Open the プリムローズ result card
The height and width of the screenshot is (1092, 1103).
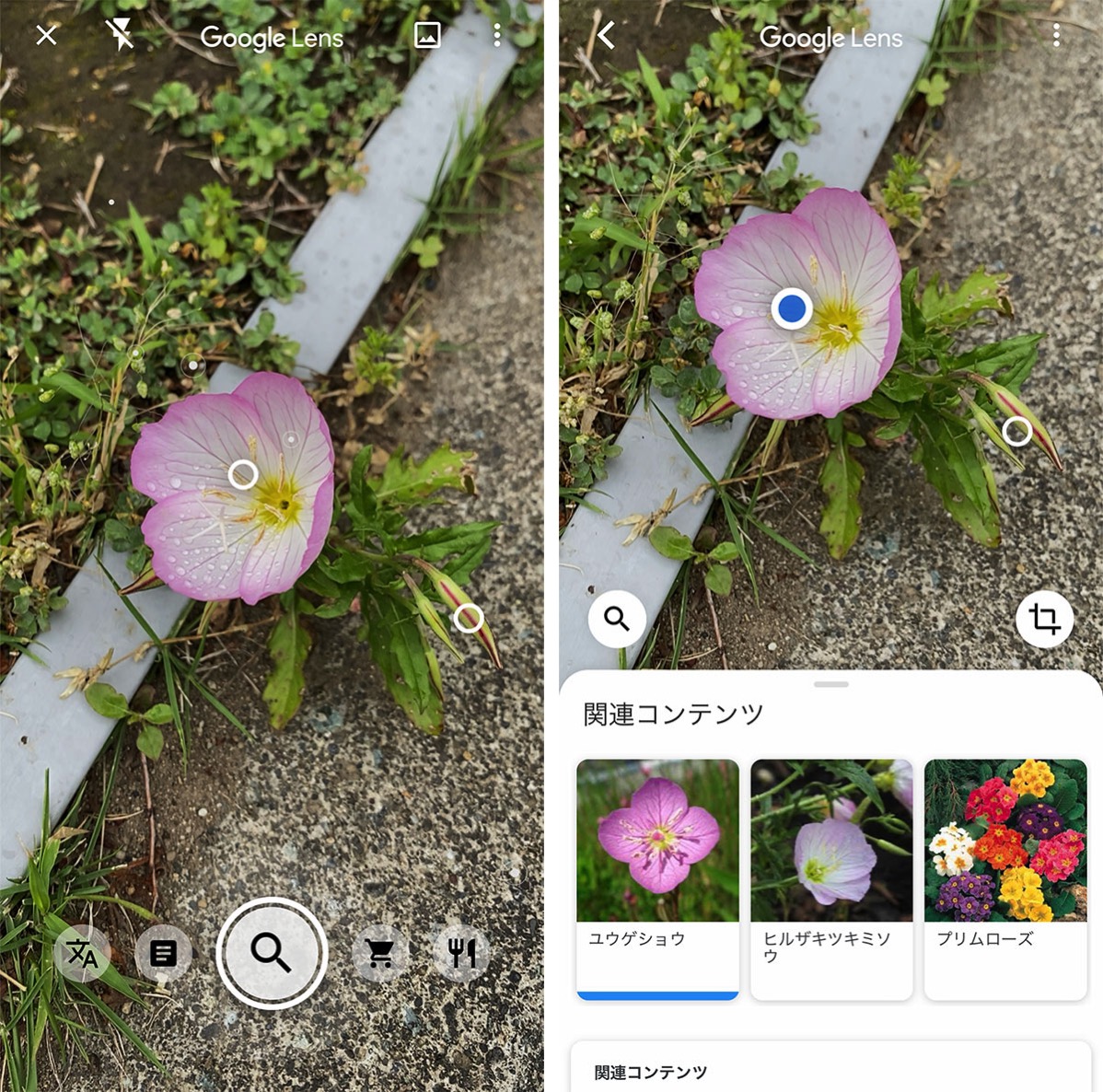pyautogui.click(x=1005, y=878)
